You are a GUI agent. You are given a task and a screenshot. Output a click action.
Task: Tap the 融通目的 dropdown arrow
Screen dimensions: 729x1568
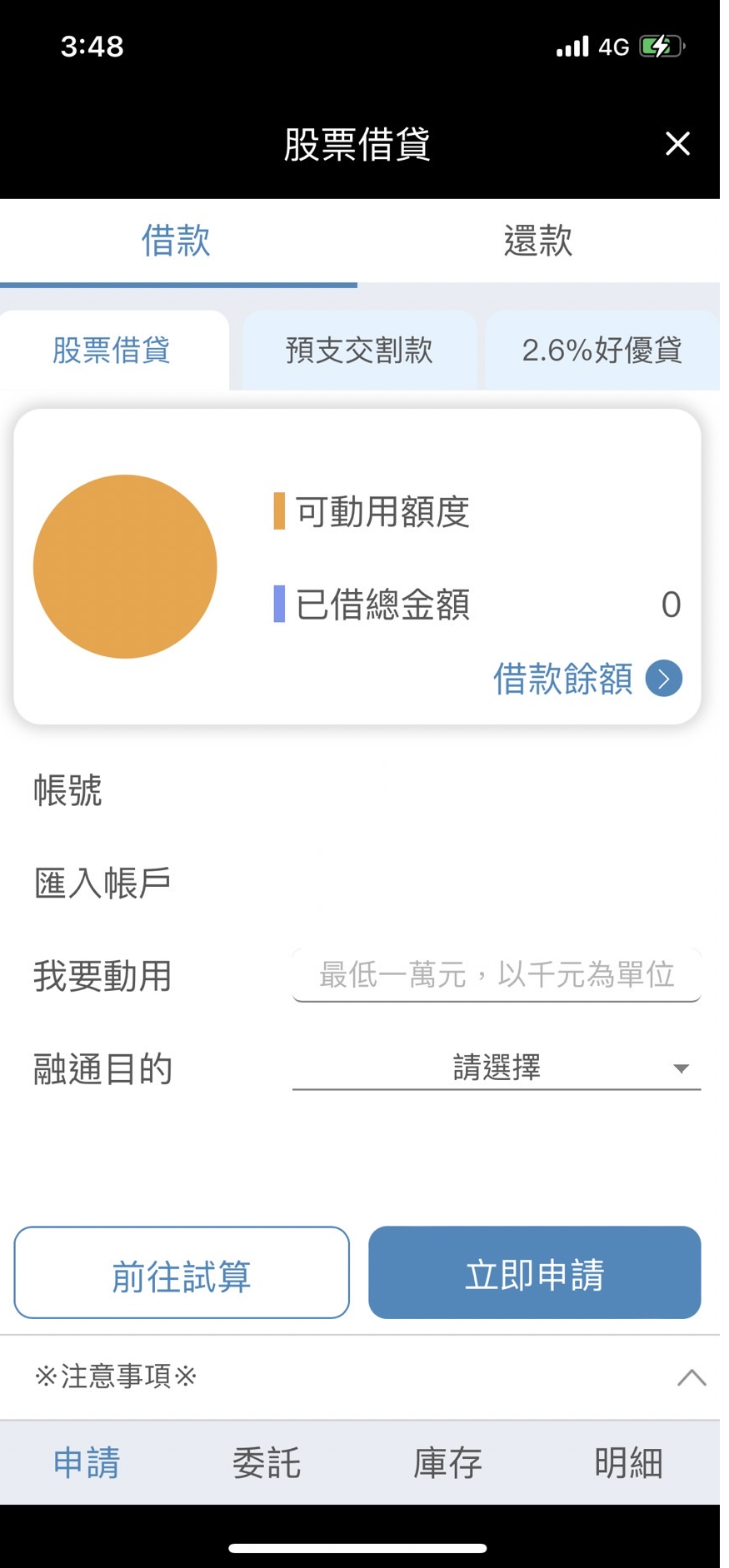[682, 1068]
